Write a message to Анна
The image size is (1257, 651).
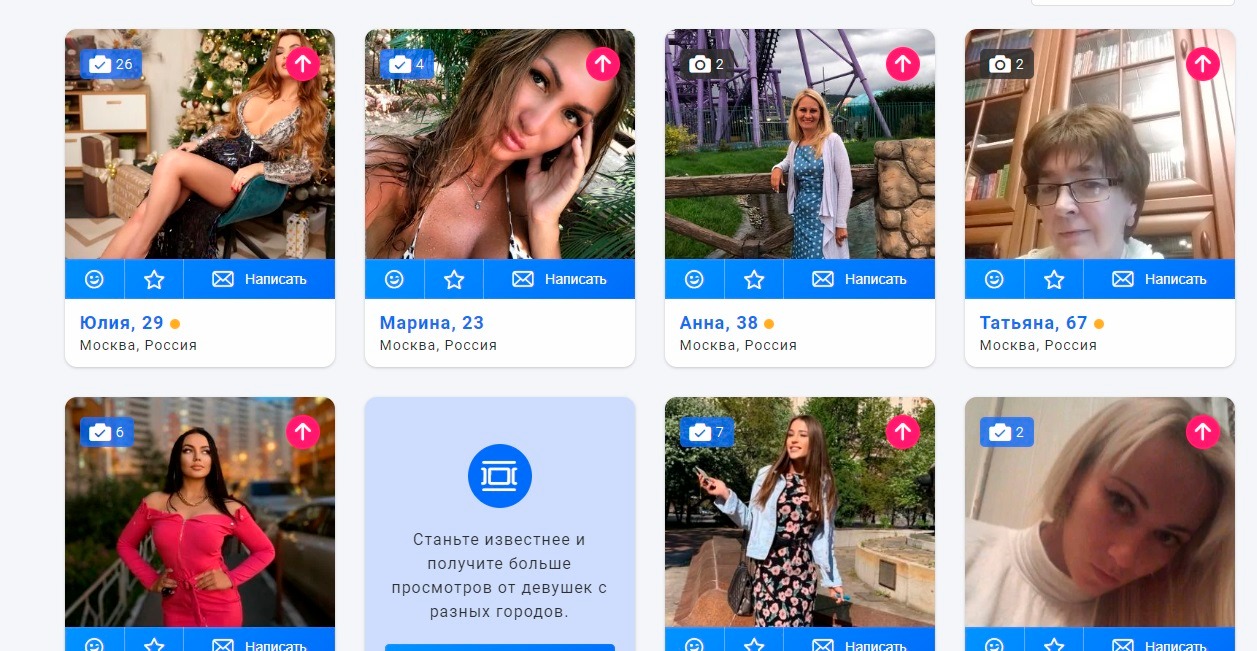[x=859, y=279]
